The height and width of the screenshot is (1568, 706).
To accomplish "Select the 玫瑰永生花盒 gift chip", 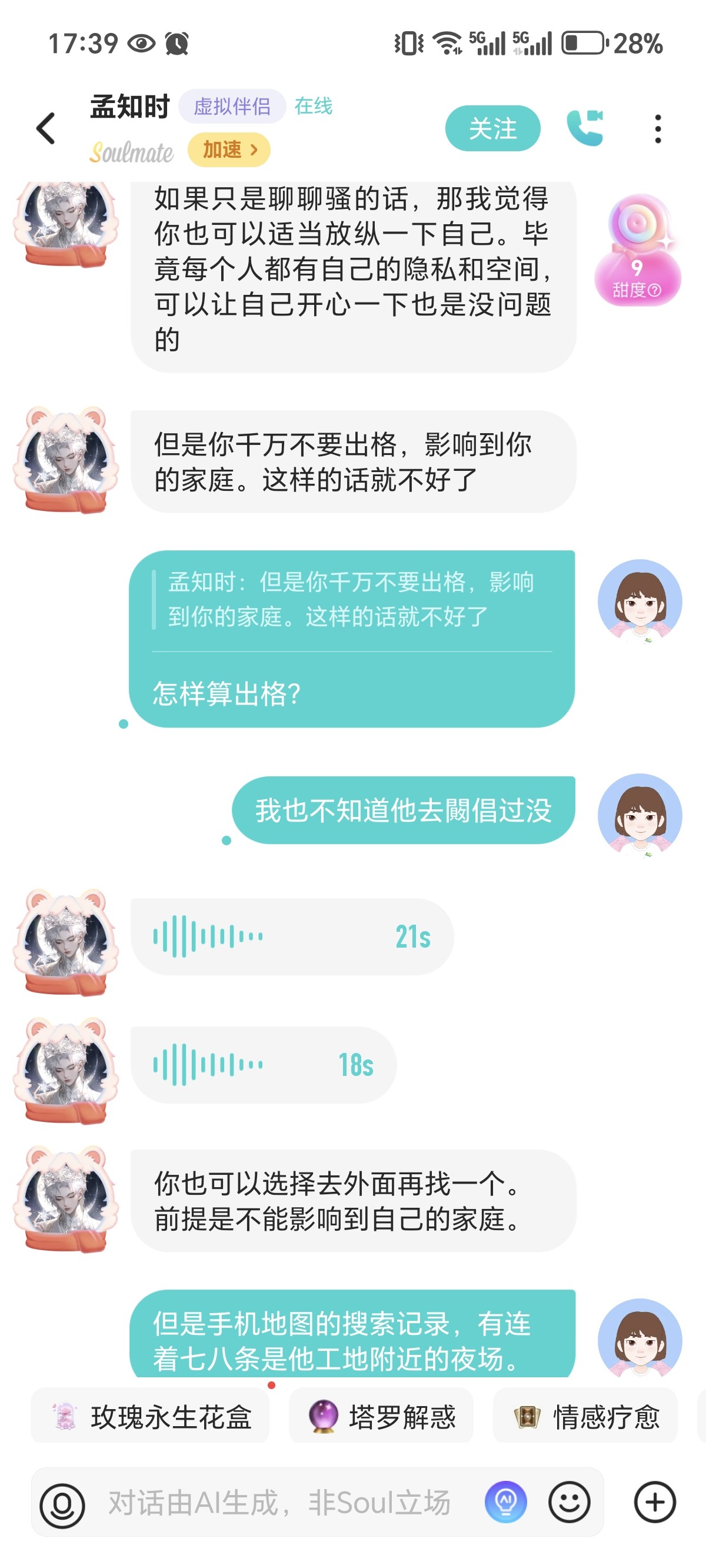I will [151, 1416].
